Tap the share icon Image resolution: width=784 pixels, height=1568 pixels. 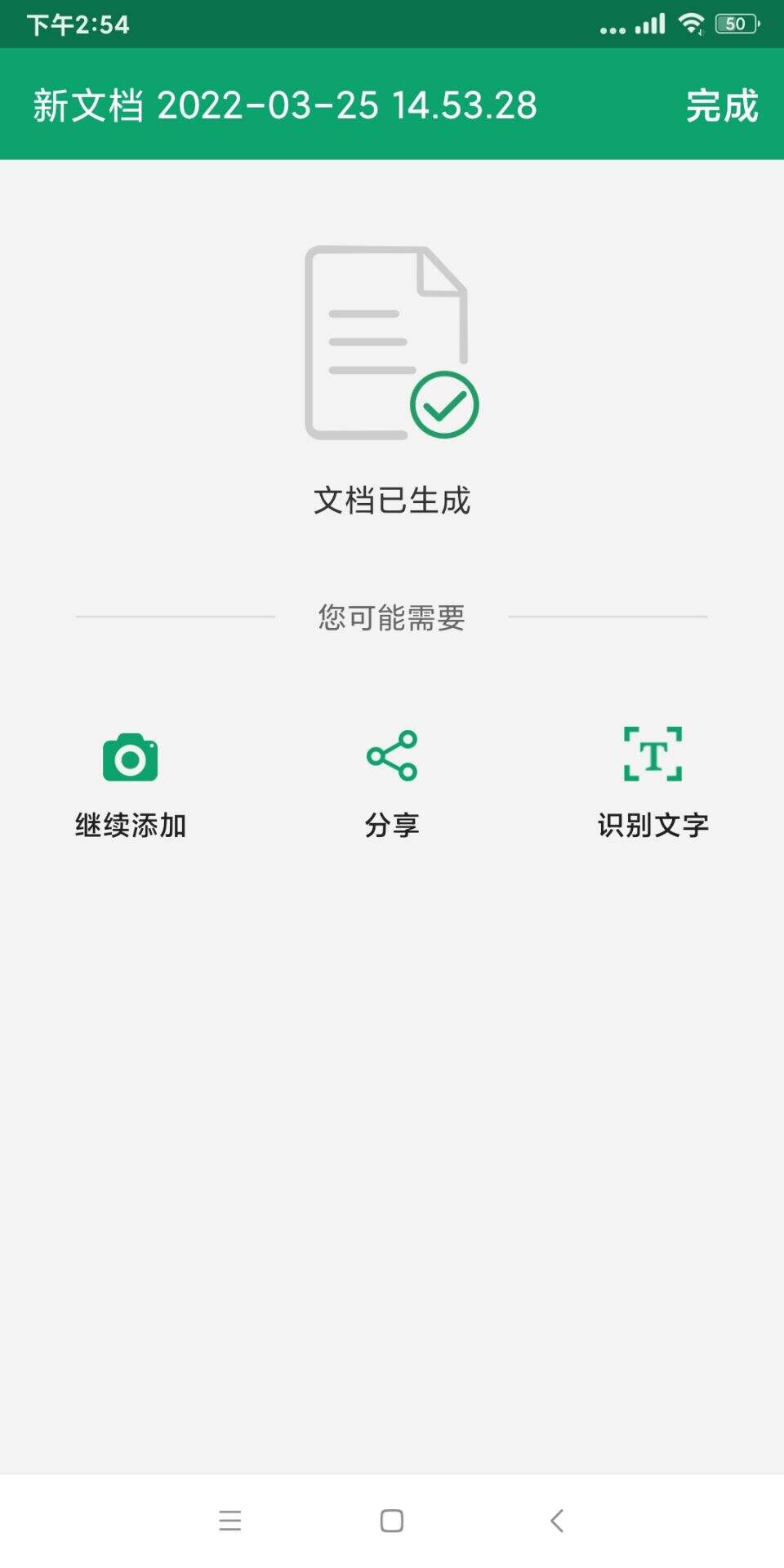click(392, 755)
